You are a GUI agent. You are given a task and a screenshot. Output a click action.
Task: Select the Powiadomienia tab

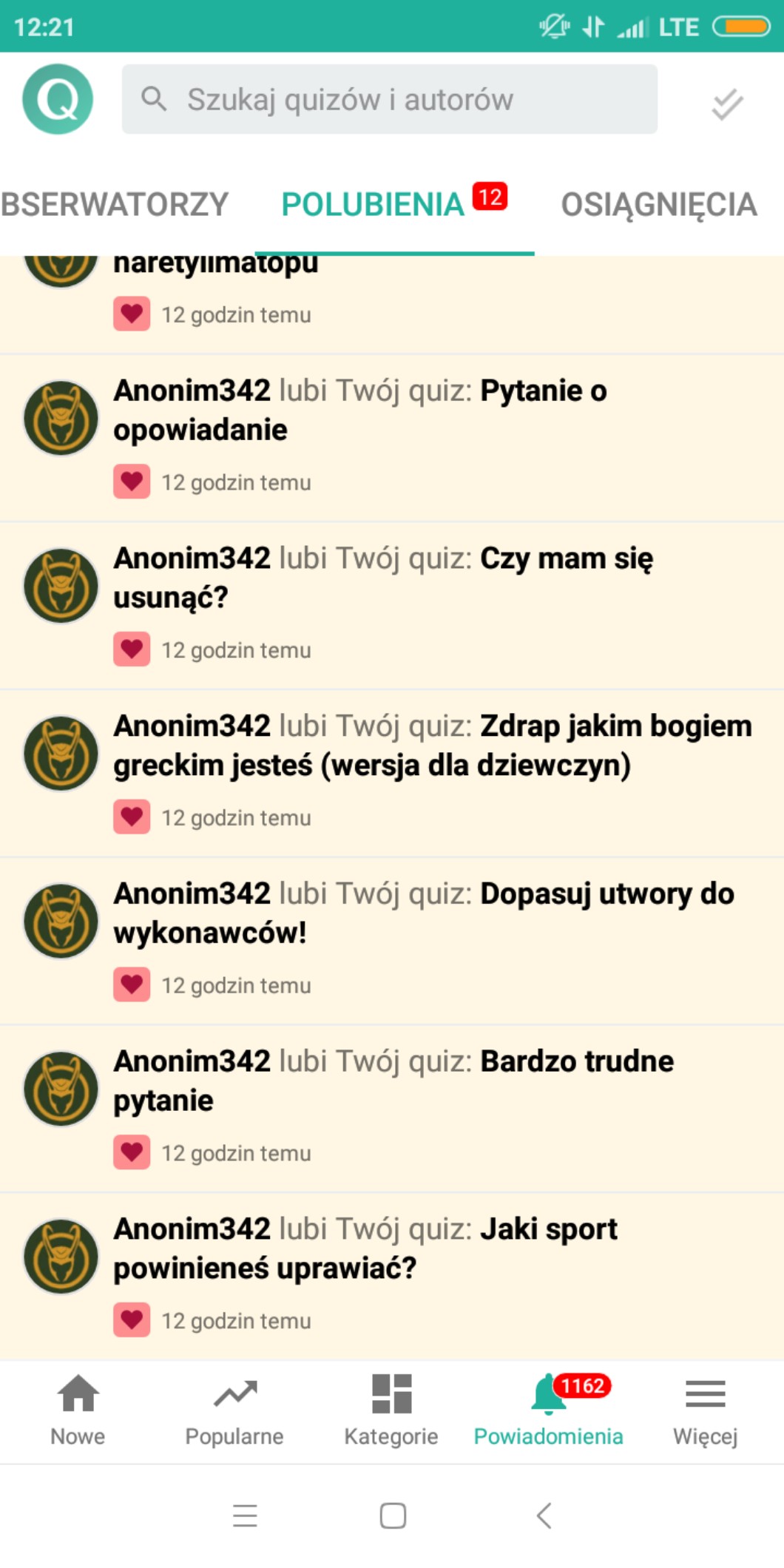pos(548,1410)
